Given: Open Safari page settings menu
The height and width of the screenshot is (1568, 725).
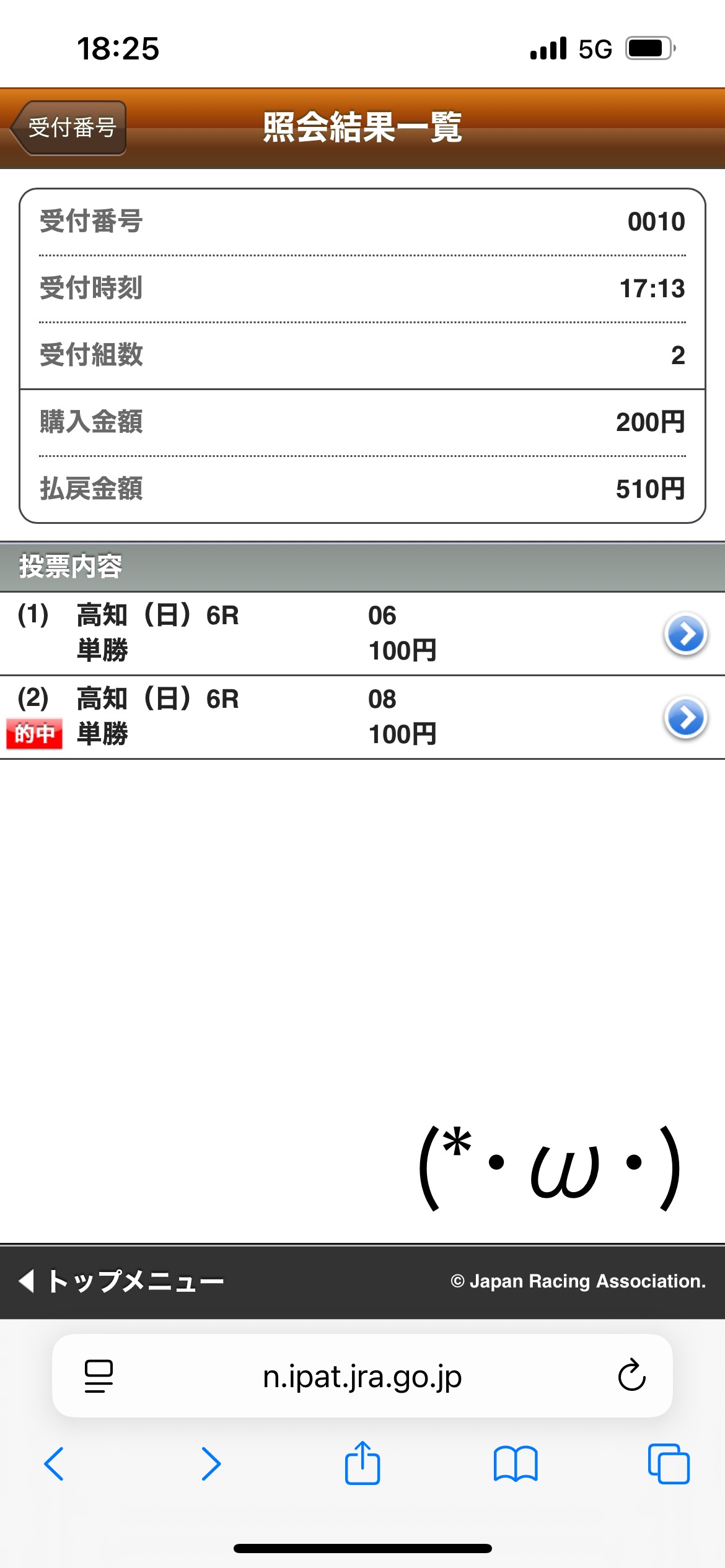Looking at the screenshot, I should (99, 1376).
